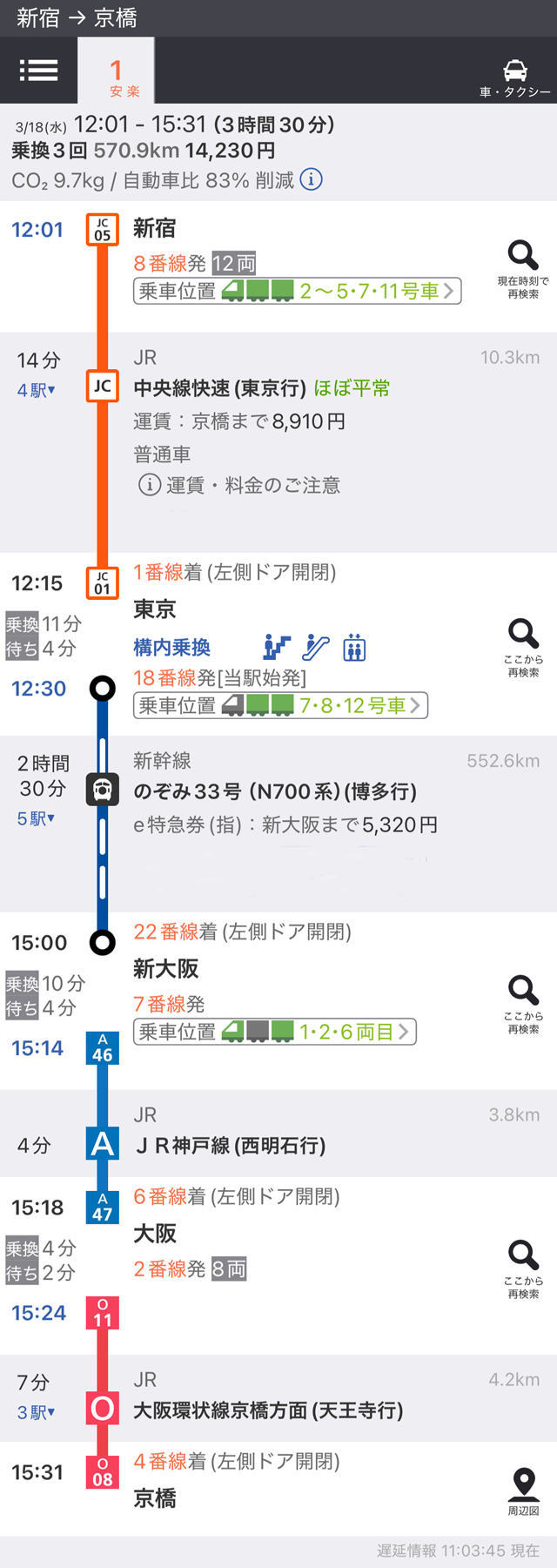This screenshot has height=1568, width=557.
Task: Open boarding position 7・8・12号車 at 東京
Action: tap(280, 705)
